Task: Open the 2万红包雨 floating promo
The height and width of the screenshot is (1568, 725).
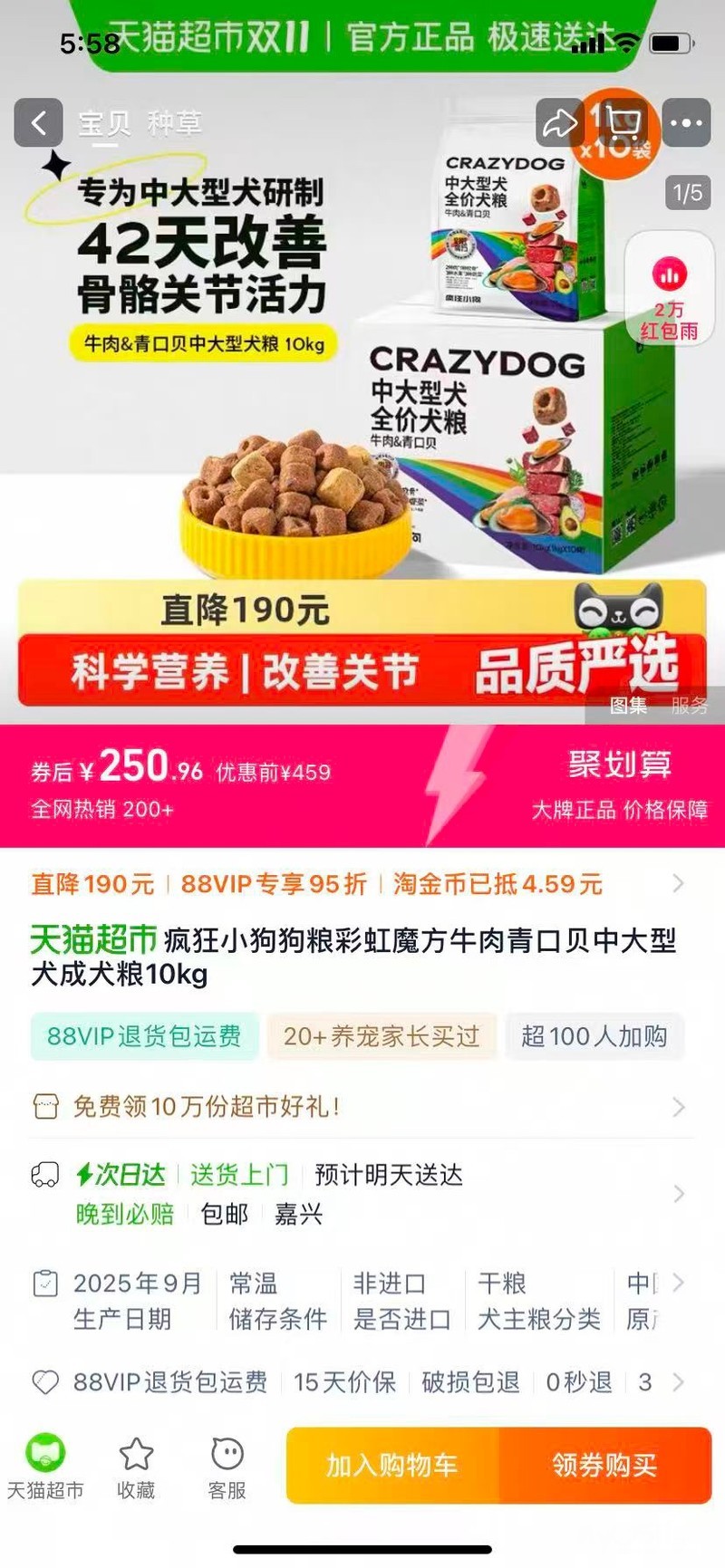Action: click(670, 290)
